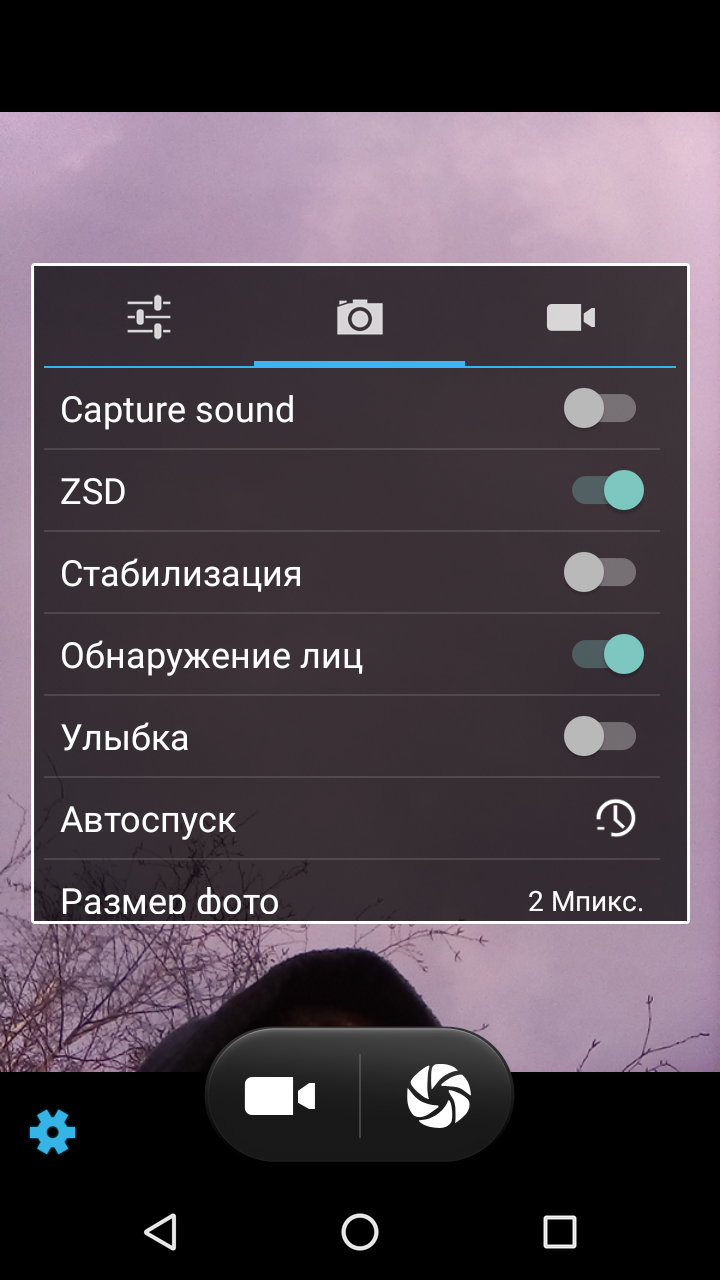Viewport: 720px width, 1280px height.
Task: Open the Автоспуск timer setting
Action: click(352, 819)
